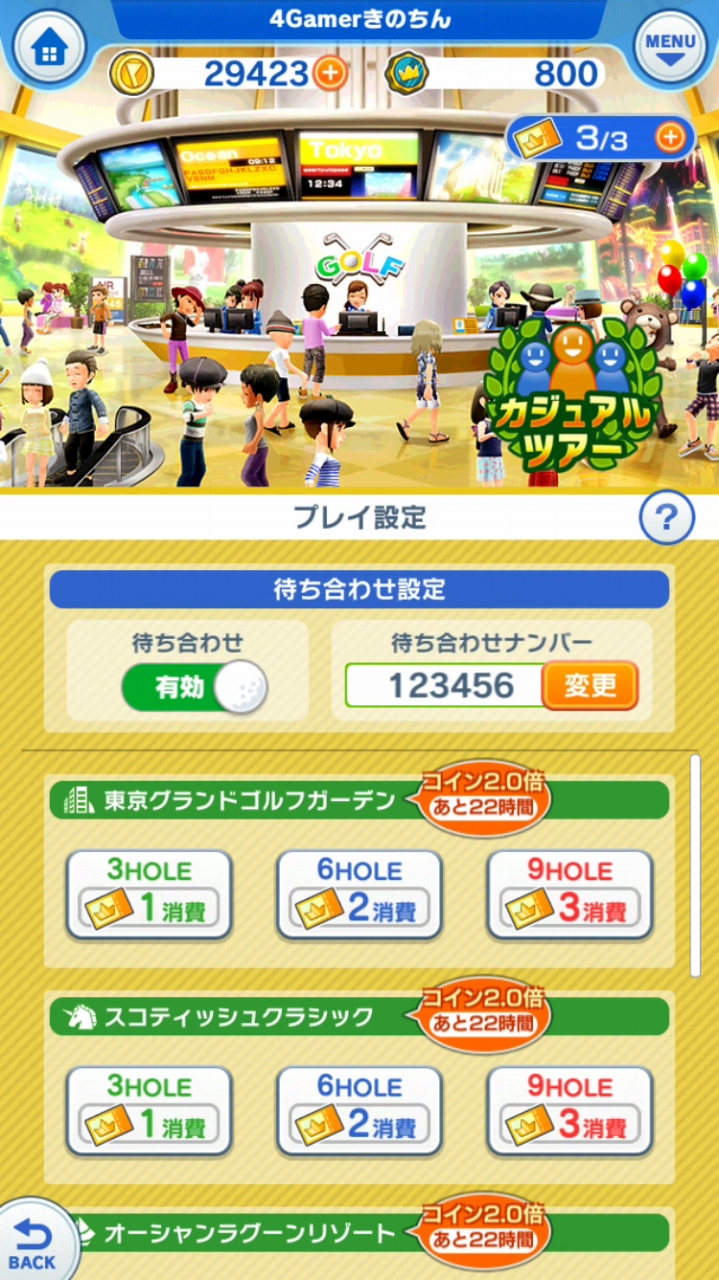Select 3HOLE at 東京グランドゴルフガーデン
Viewport: 719px width, 1280px height.
pos(149,894)
